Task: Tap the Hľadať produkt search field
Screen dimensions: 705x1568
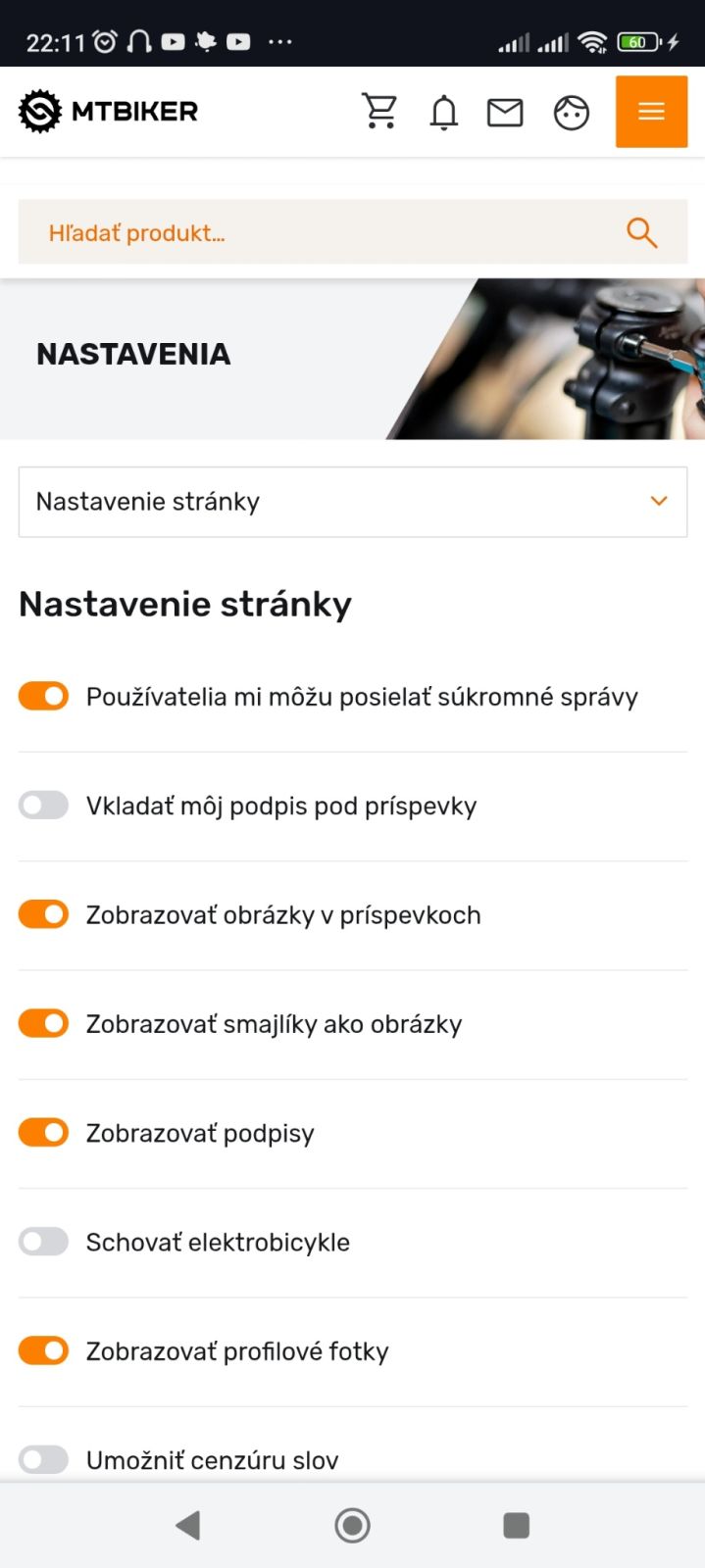Action: point(314,233)
